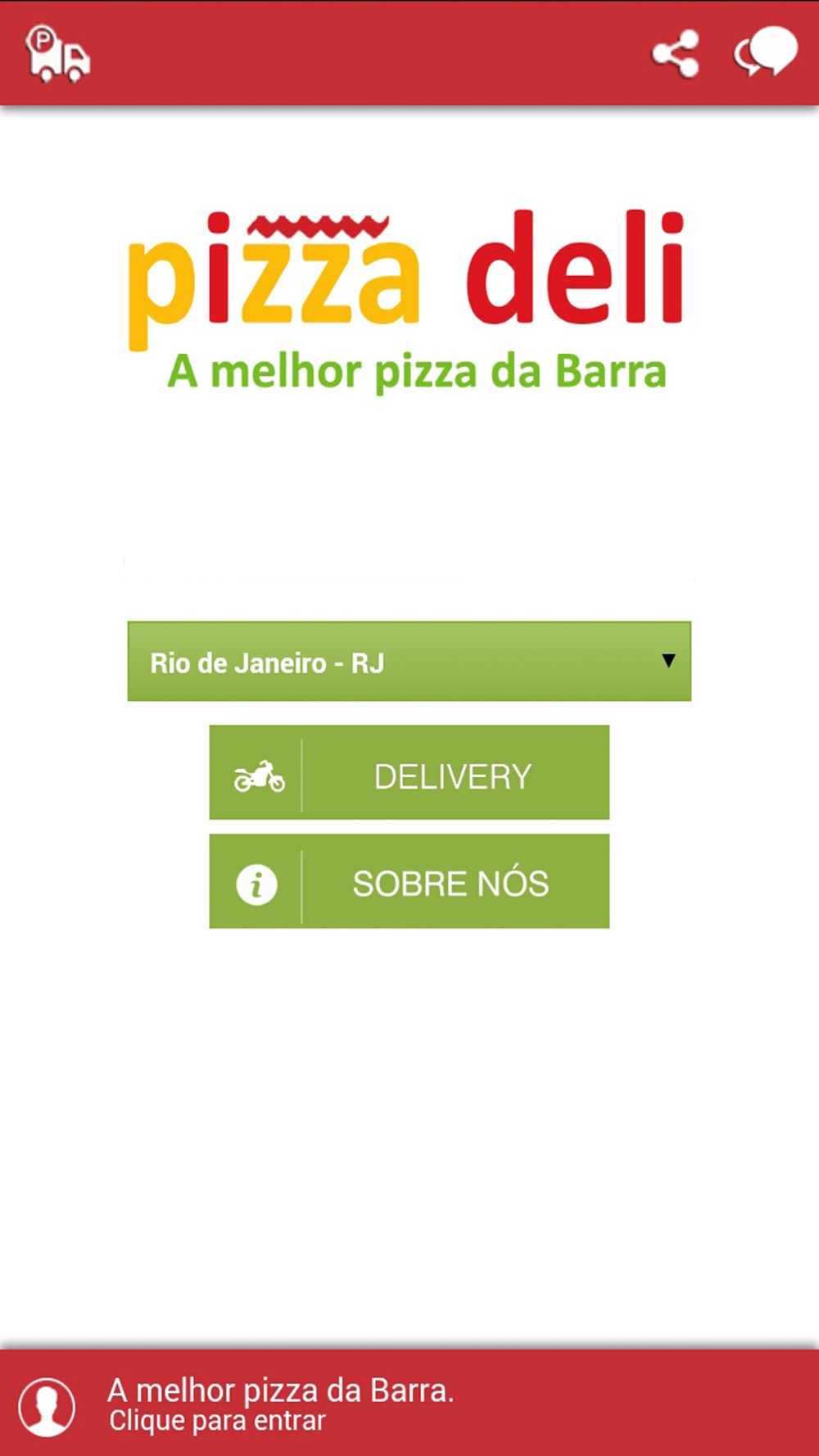Open the SOBRE NÓS section

409,881
